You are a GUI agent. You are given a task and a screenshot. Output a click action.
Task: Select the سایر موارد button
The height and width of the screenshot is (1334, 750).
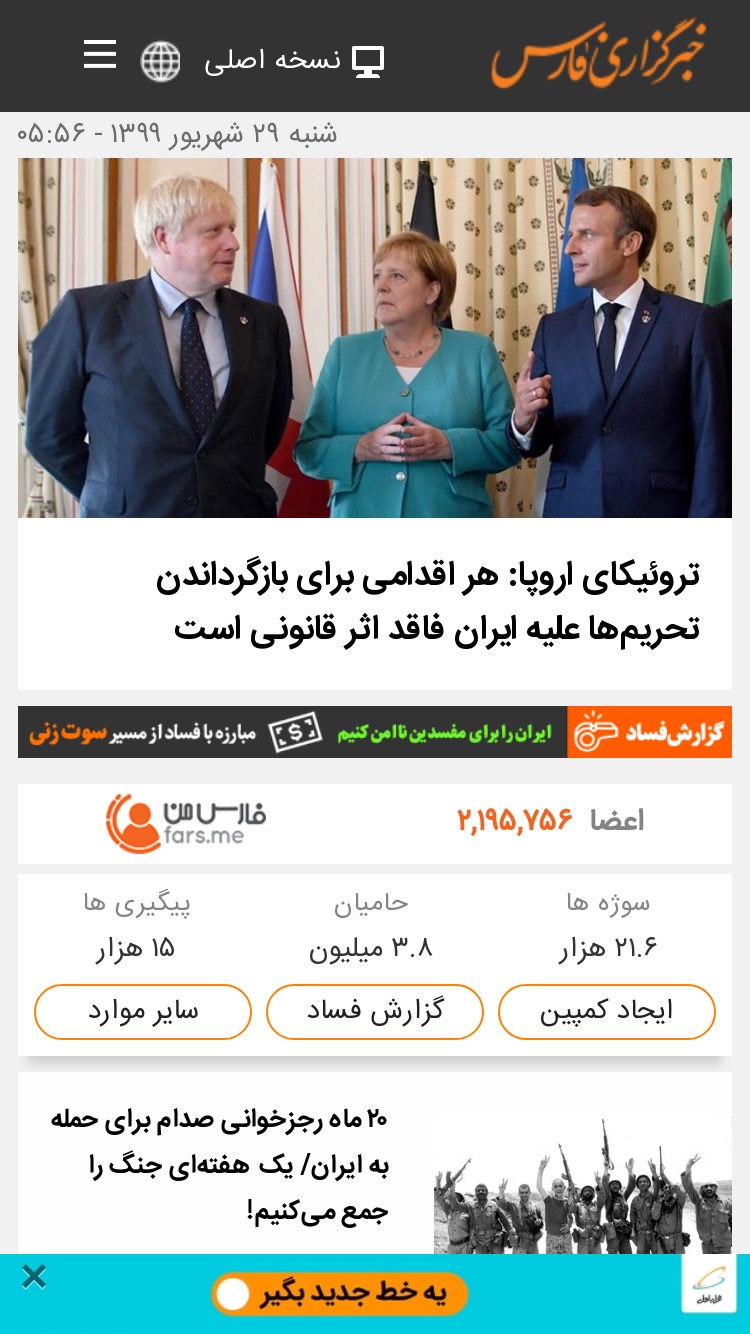pos(143,1012)
